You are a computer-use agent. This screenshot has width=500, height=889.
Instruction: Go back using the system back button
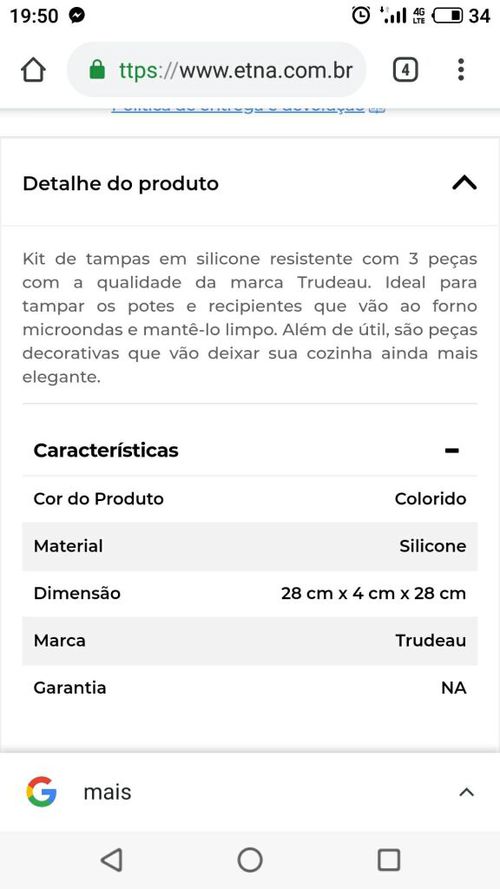point(111,860)
